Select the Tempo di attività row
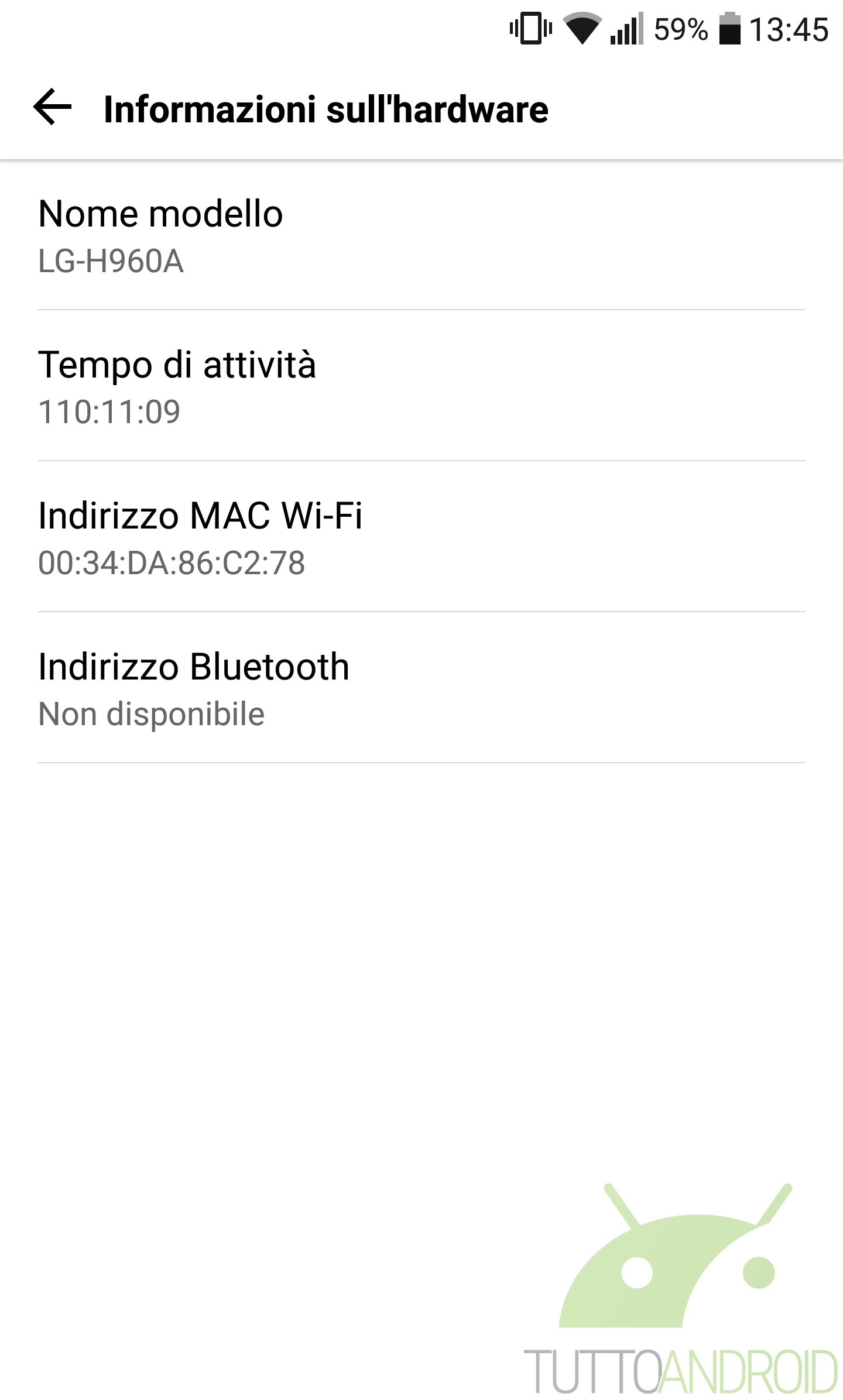This screenshot has width=843, height=1400. (421, 386)
